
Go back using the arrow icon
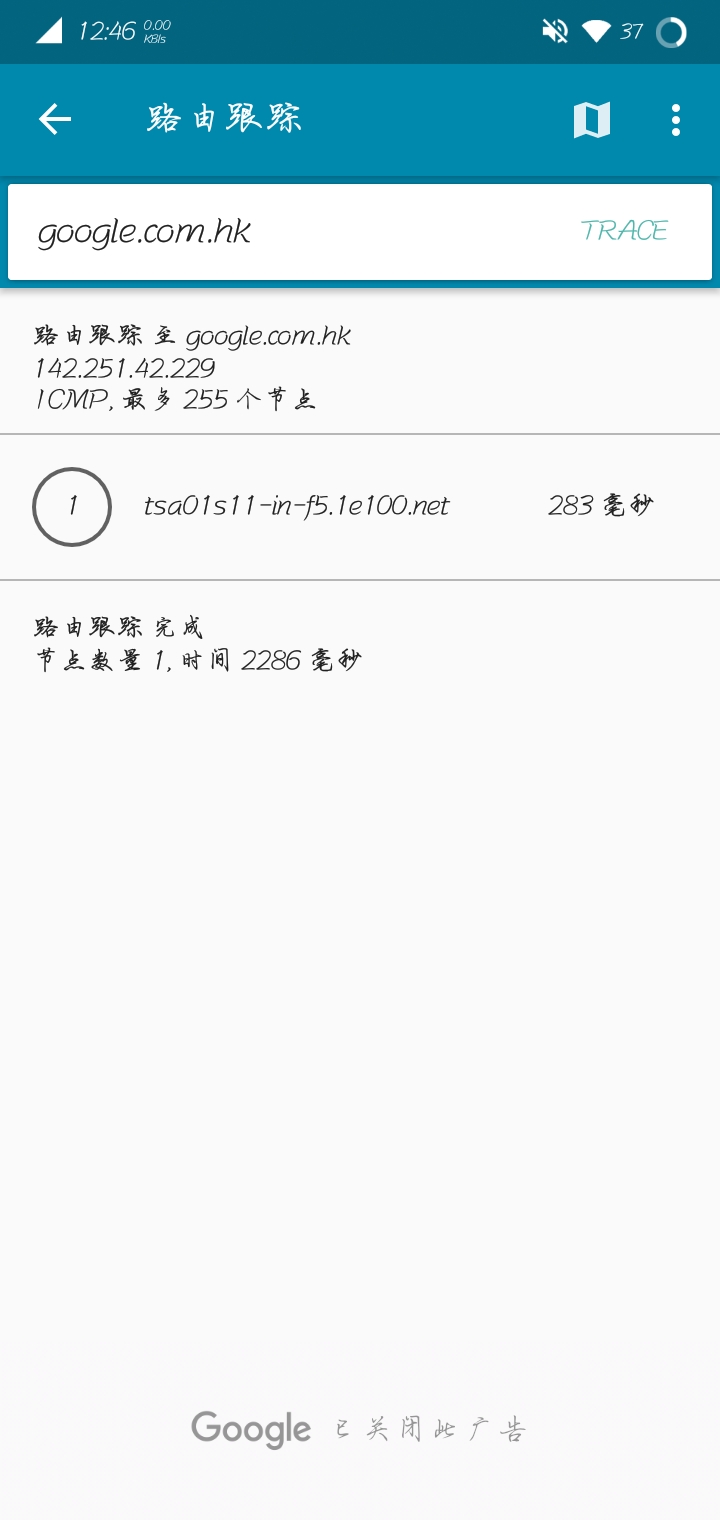(x=55, y=120)
